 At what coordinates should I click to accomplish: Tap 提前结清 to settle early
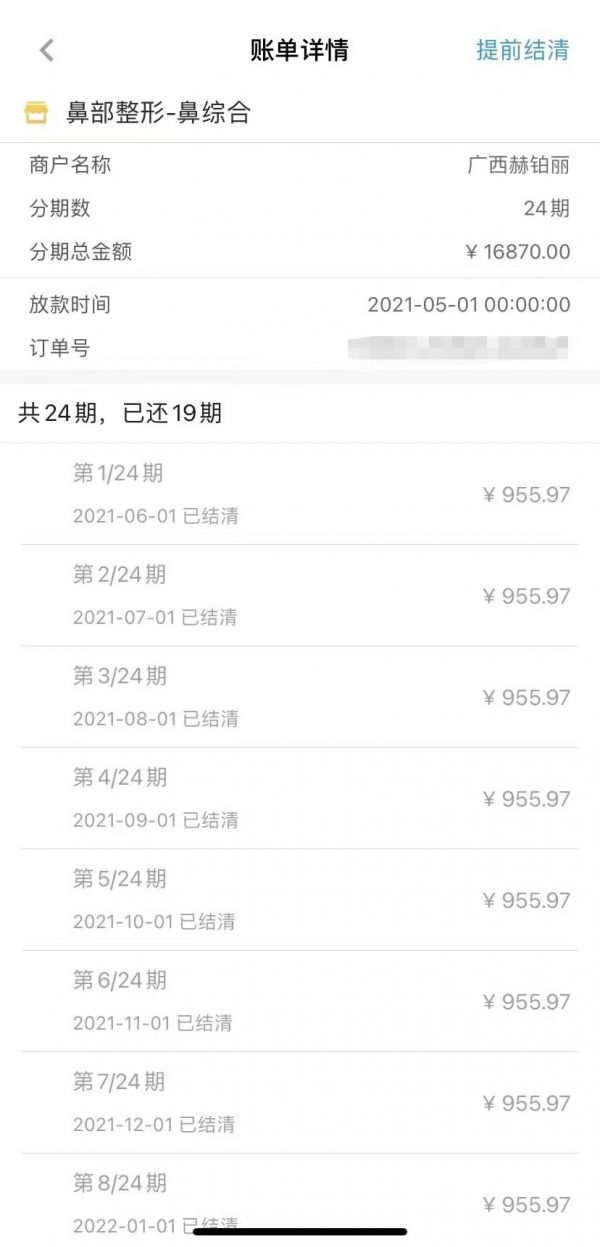pos(522,50)
